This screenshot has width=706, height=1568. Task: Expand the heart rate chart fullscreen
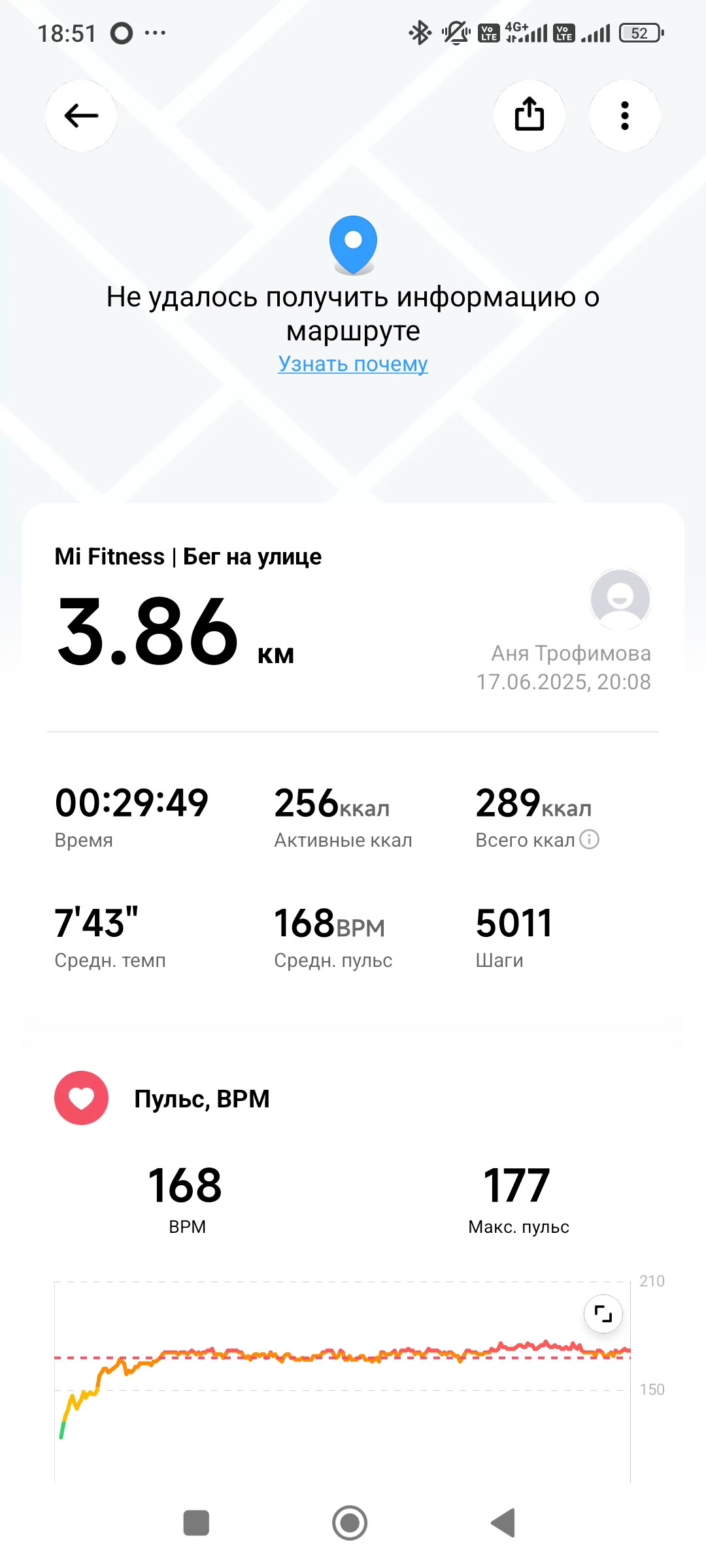pos(603,1313)
